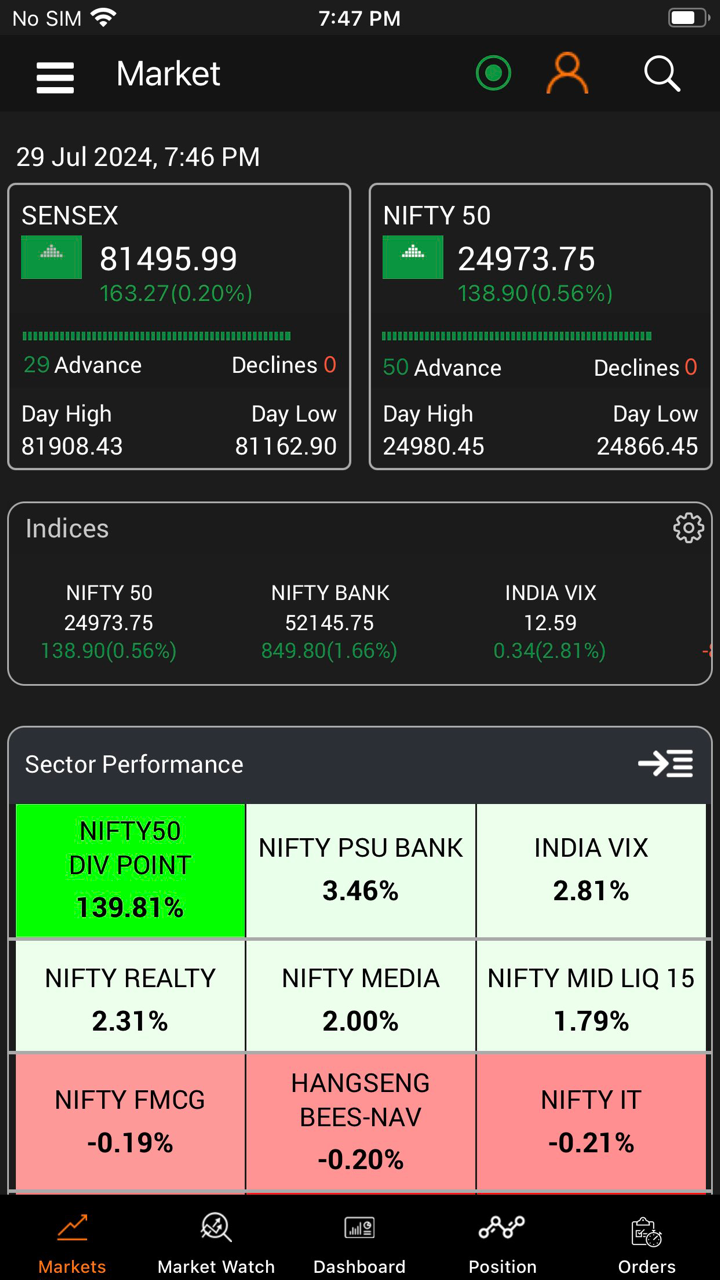Expand the Sector Performance list
The height and width of the screenshot is (1280, 720).
(x=666, y=764)
